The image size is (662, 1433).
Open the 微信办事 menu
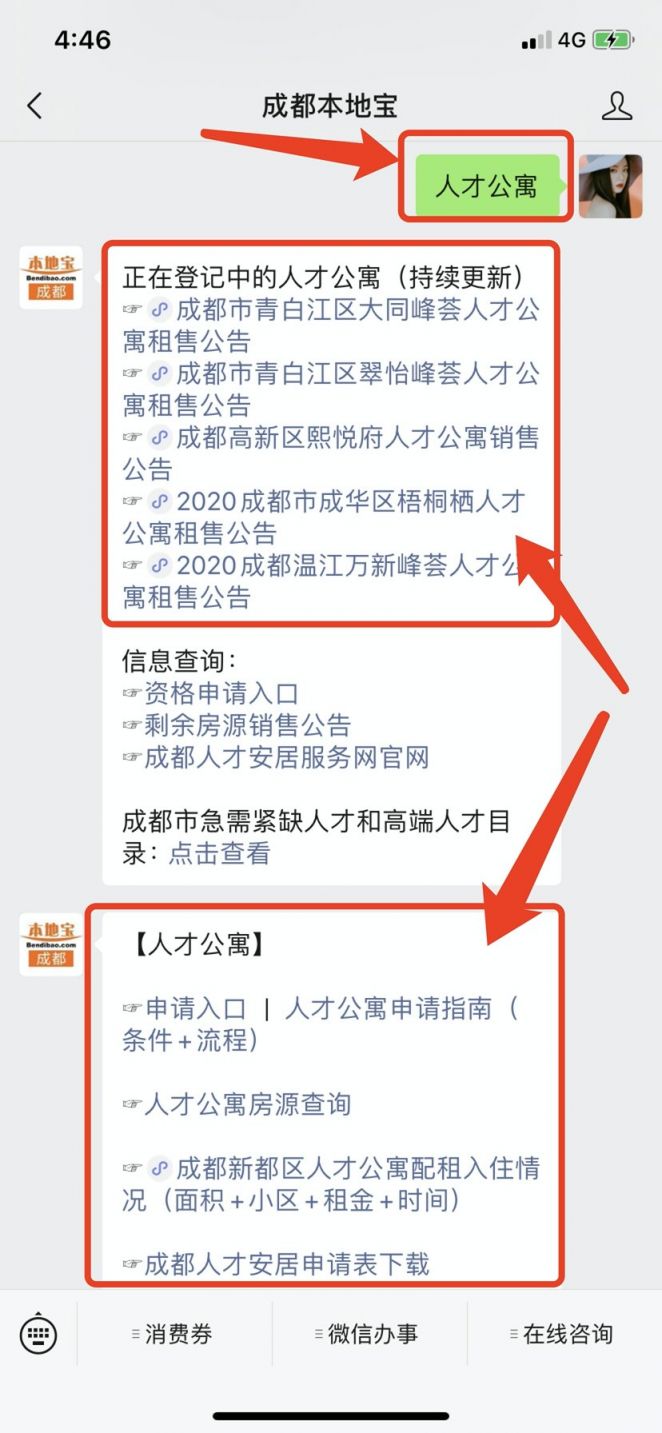point(367,1334)
